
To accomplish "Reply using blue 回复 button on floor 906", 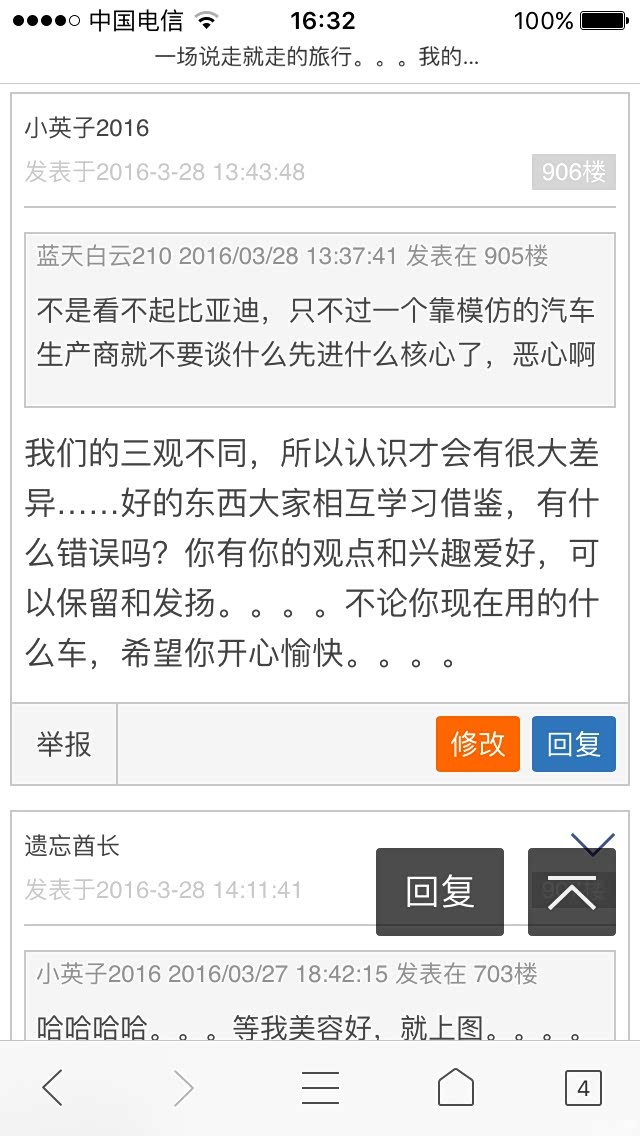I will point(573,744).
